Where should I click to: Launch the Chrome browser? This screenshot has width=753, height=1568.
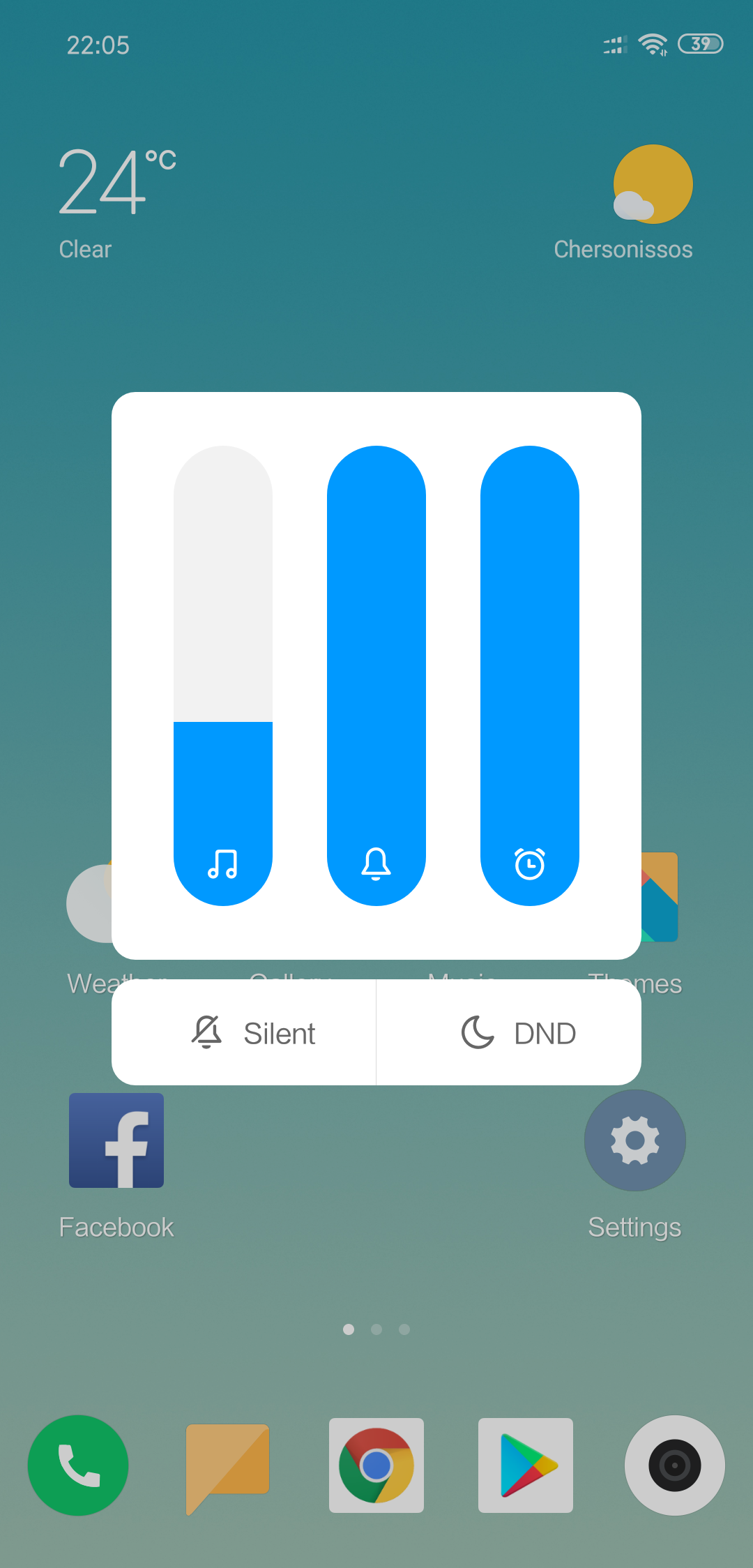(x=376, y=1465)
